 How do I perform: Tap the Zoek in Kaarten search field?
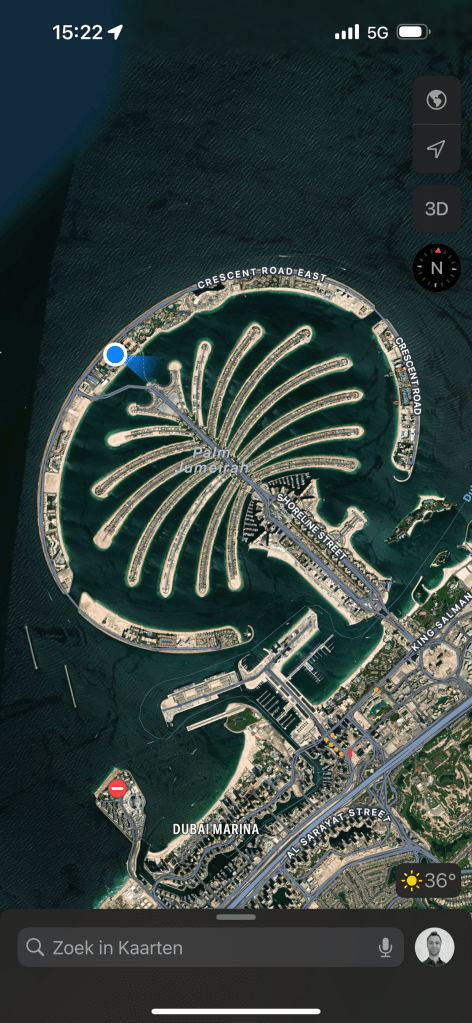click(x=210, y=947)
